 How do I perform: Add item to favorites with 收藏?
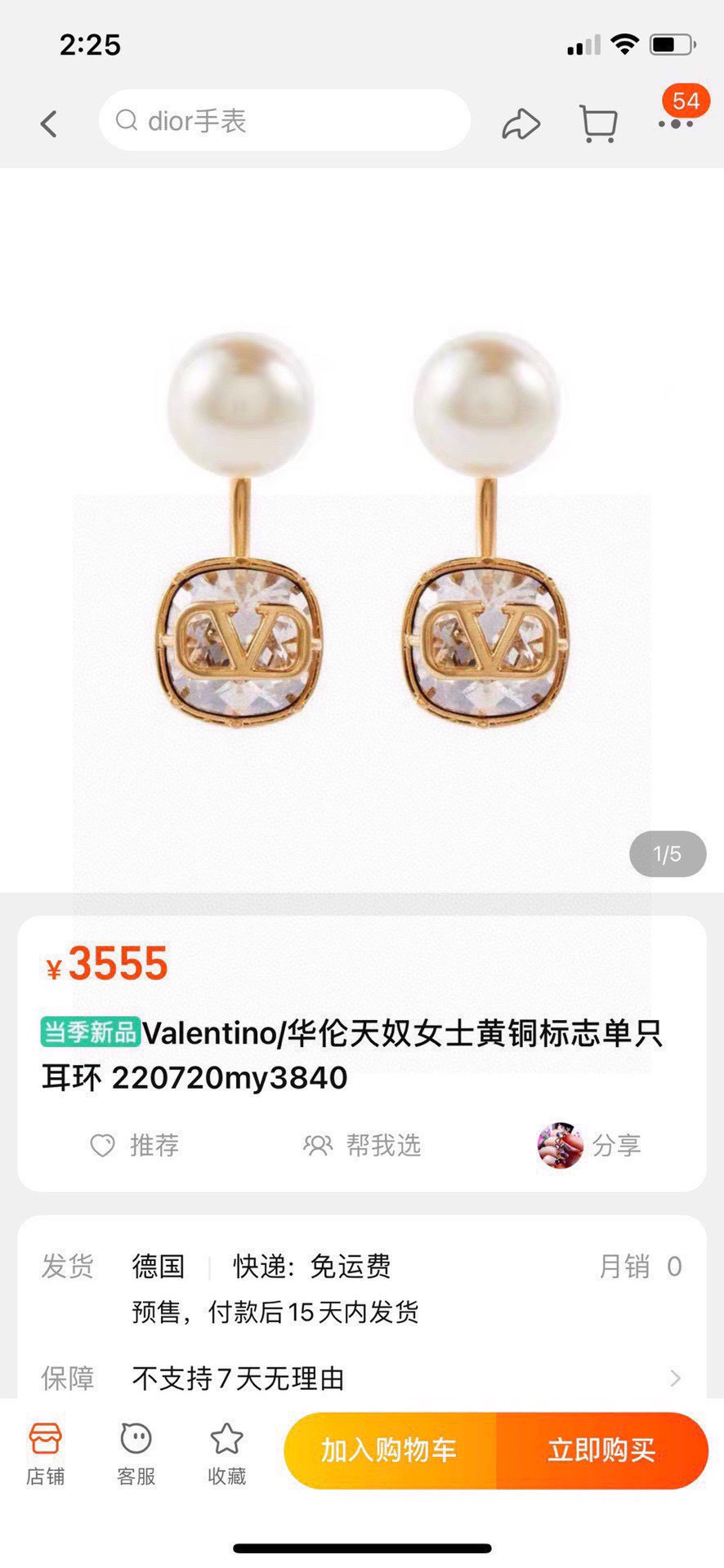[x=226, y=1454]
